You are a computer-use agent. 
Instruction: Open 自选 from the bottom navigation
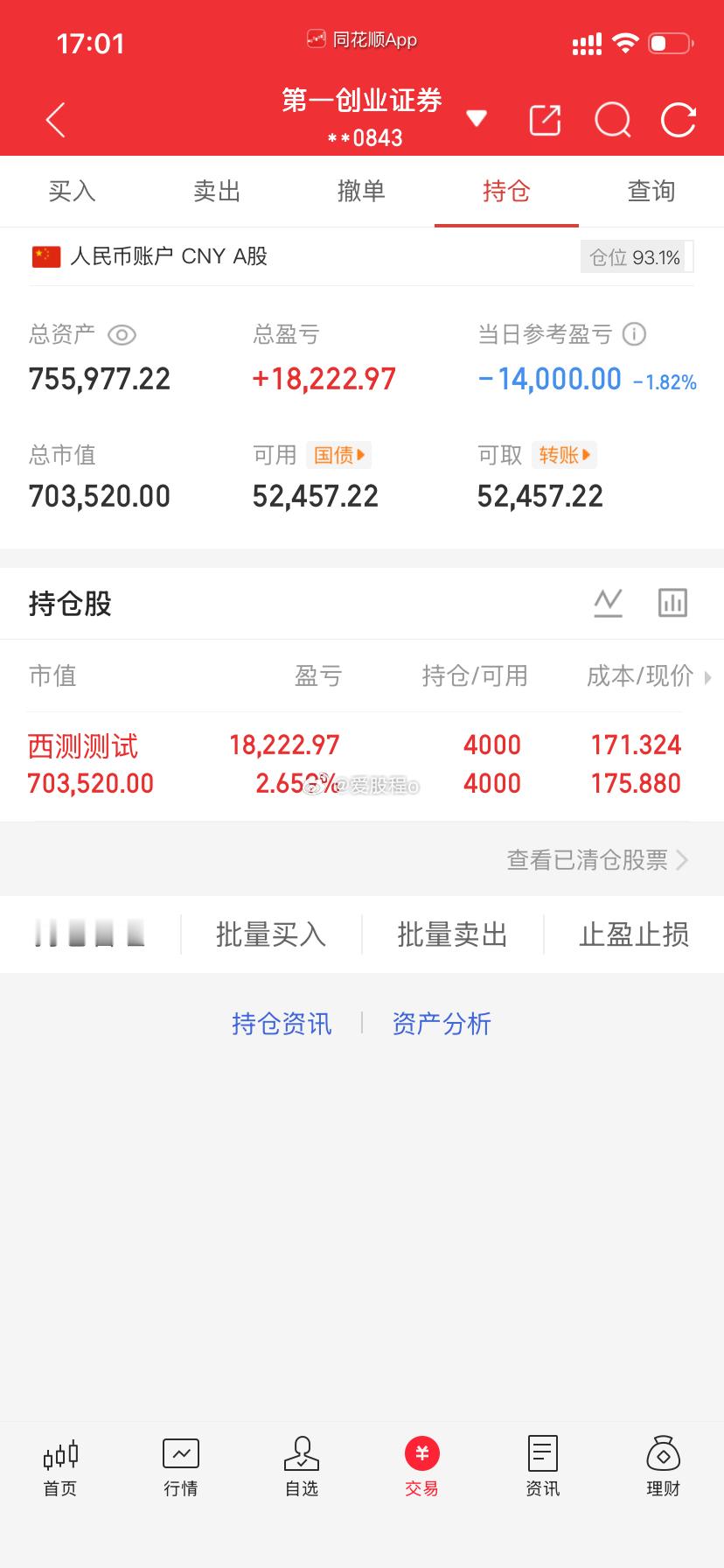301,1466
